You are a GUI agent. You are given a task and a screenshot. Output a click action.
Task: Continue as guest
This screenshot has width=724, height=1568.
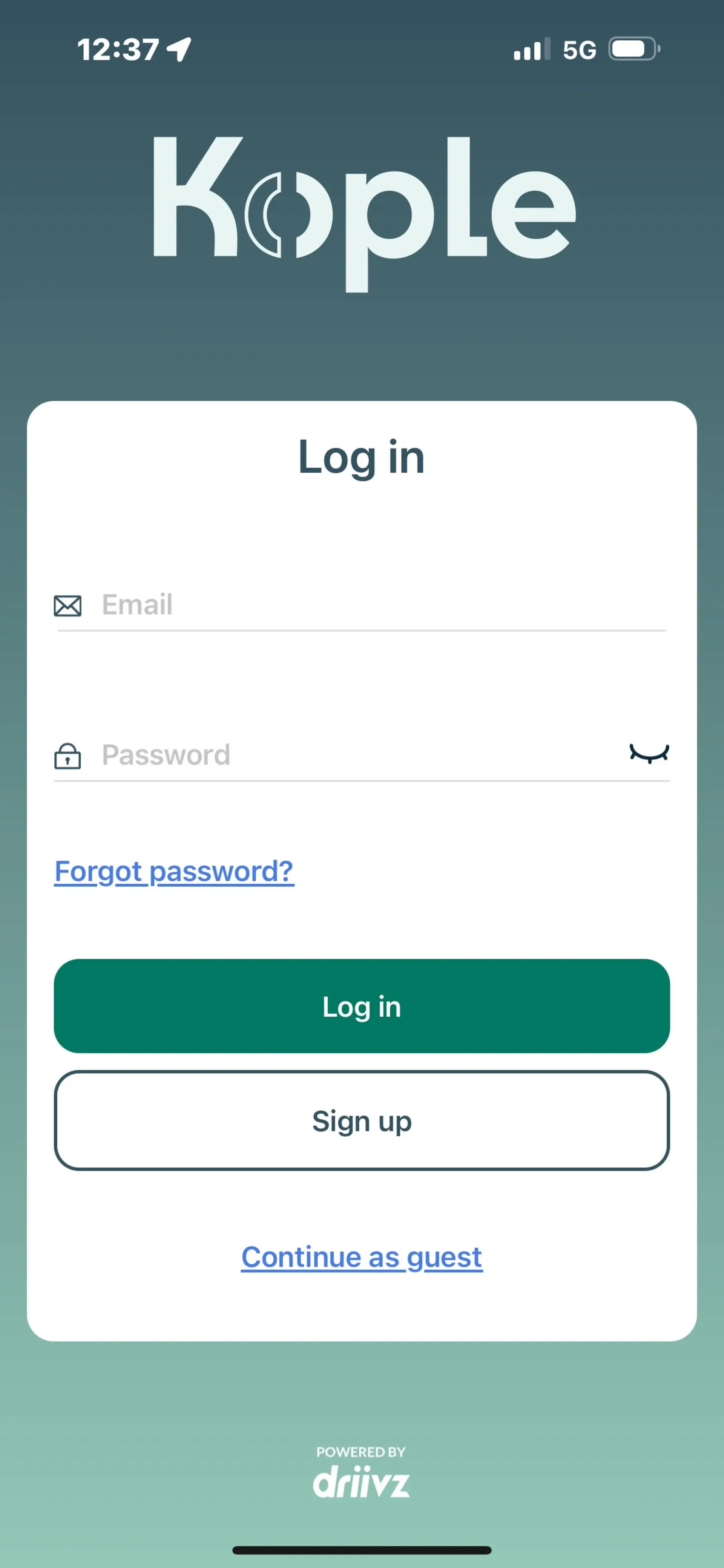(x=362, y=1257)
